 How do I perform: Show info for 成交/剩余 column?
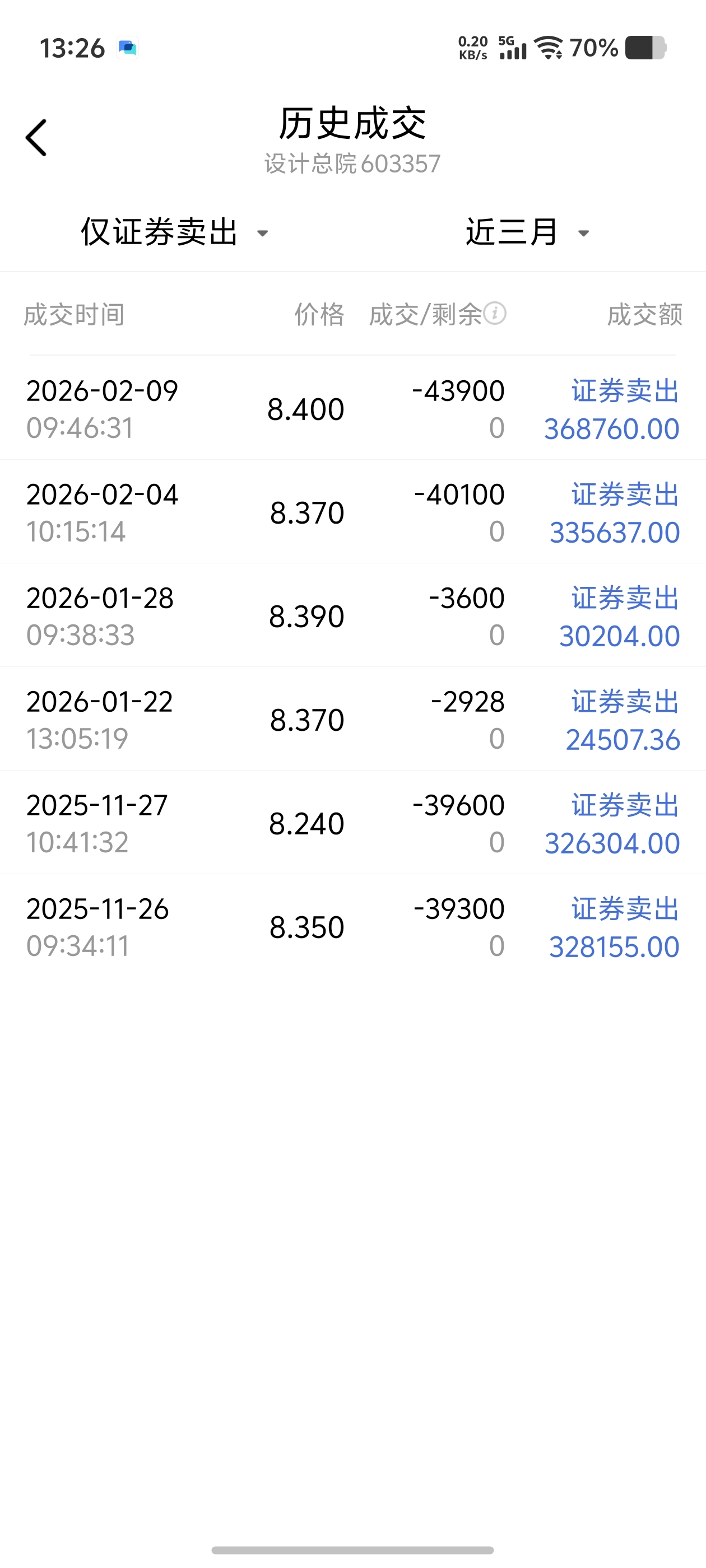495,314
